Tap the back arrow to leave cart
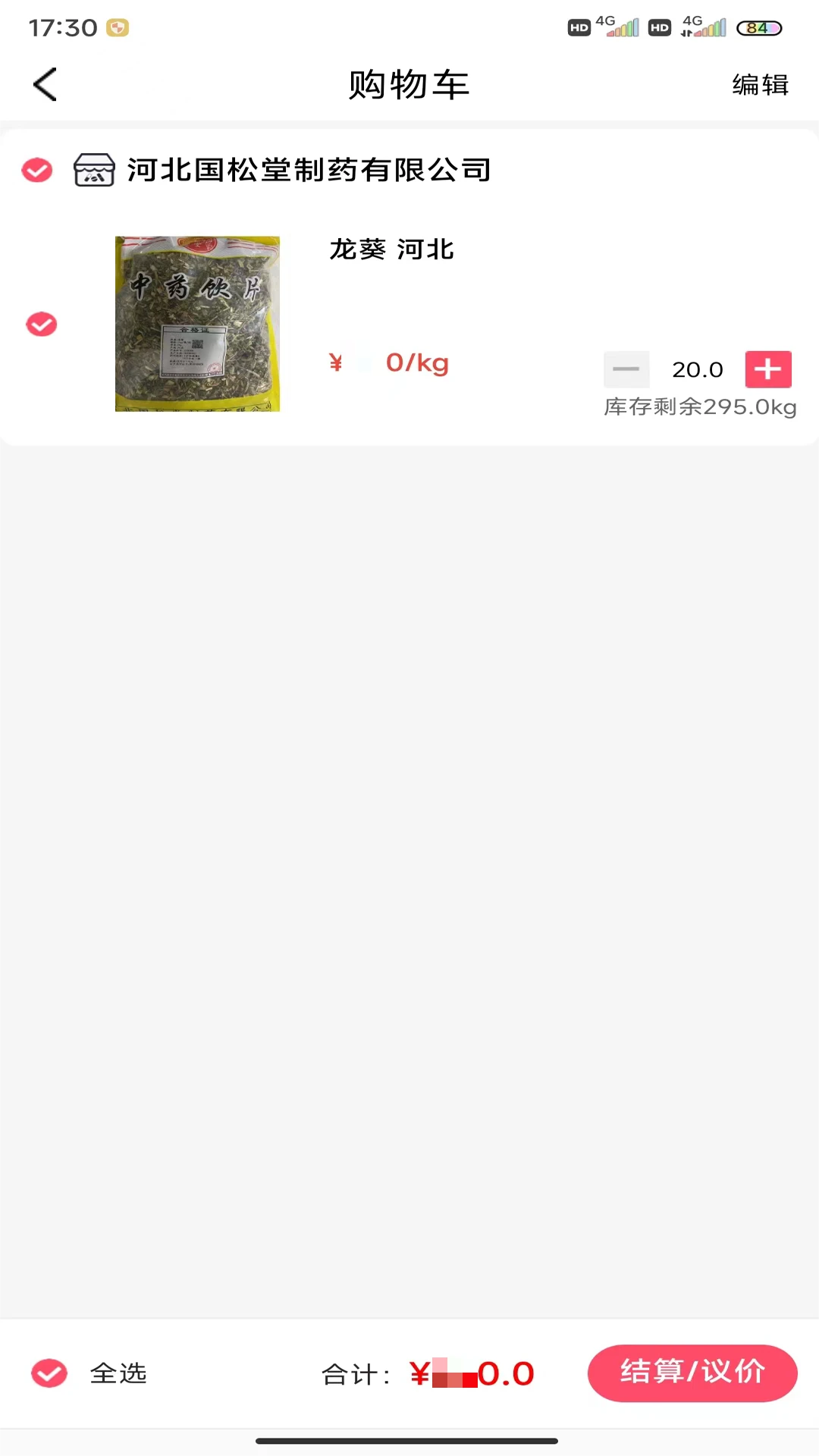The height and width of the screenshot is (1456, 819). coord(44,84)
